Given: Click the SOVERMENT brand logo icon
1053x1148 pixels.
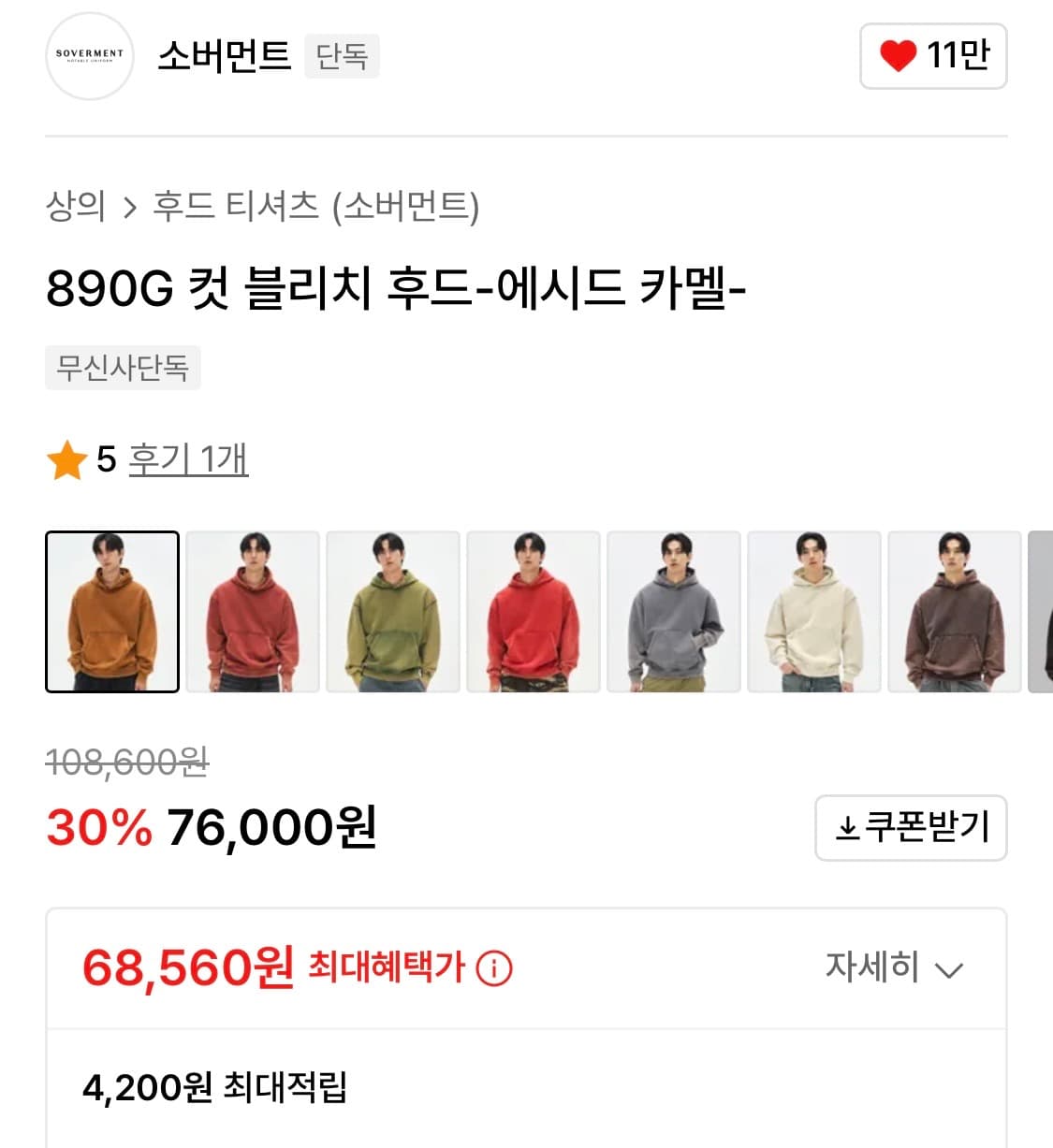Looking at the screenshot, I should coord(89,56).
